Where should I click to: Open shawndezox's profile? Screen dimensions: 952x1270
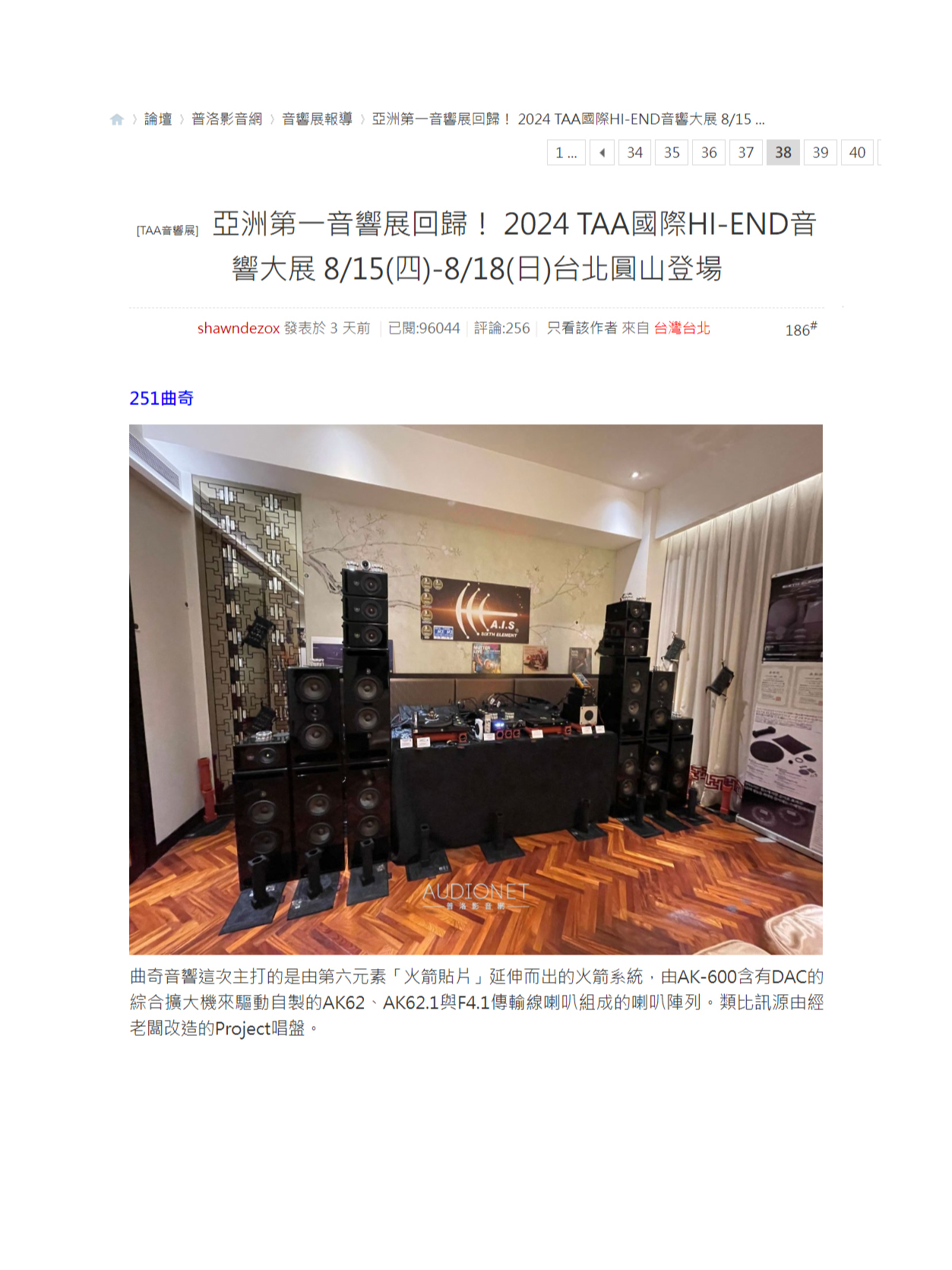click(x=239, y=328)
